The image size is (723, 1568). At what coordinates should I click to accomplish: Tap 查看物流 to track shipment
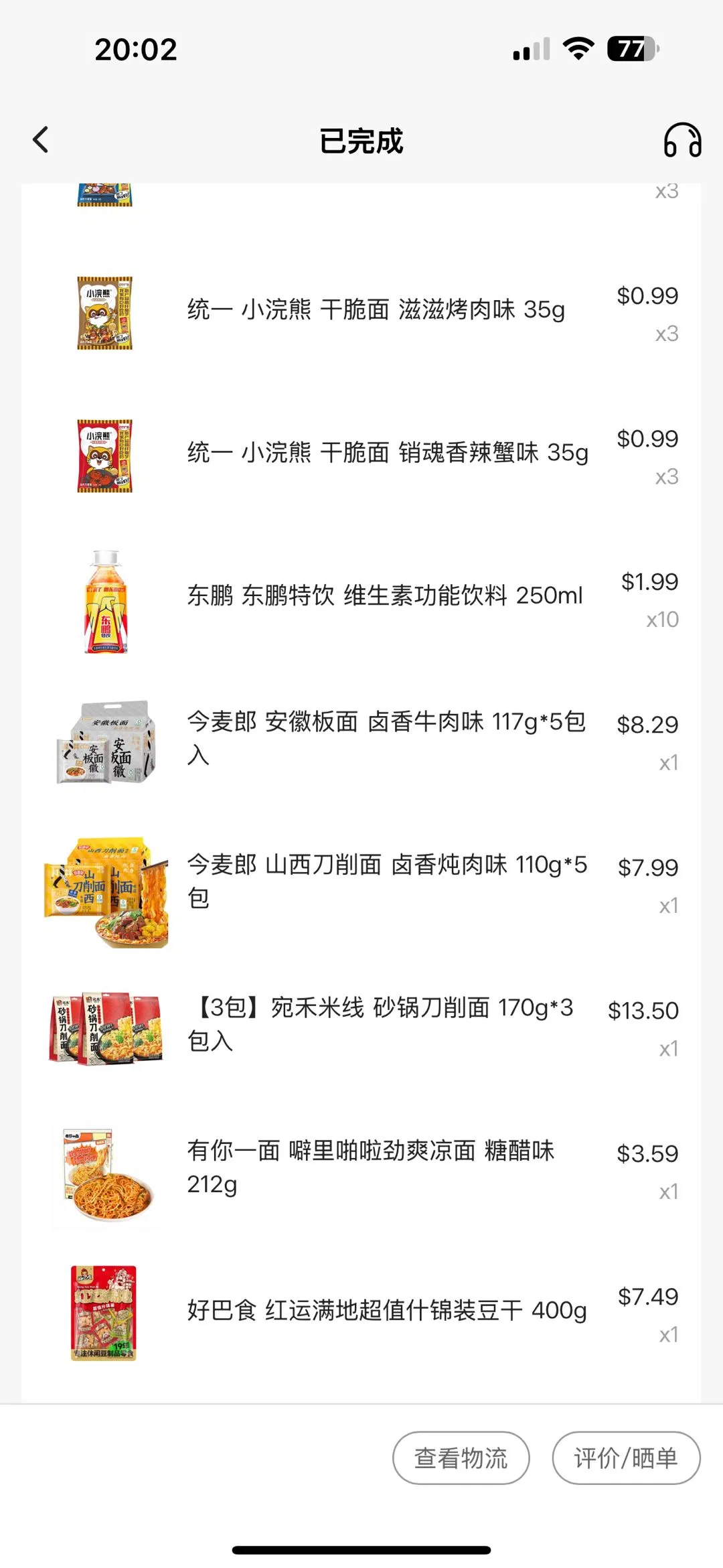pos(461,1458)
